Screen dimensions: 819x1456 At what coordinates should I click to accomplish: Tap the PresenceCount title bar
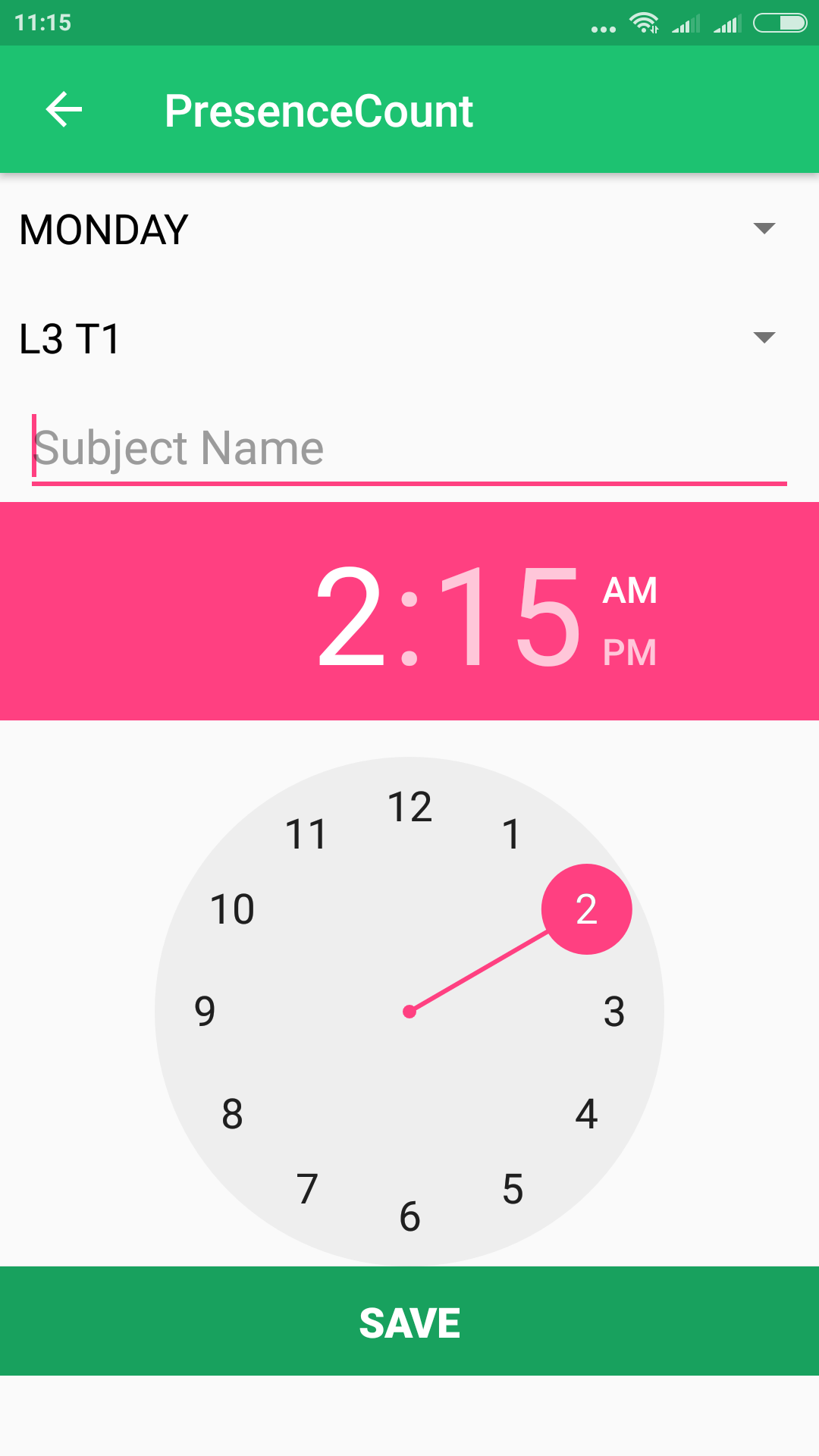click(x=319, y=110)
